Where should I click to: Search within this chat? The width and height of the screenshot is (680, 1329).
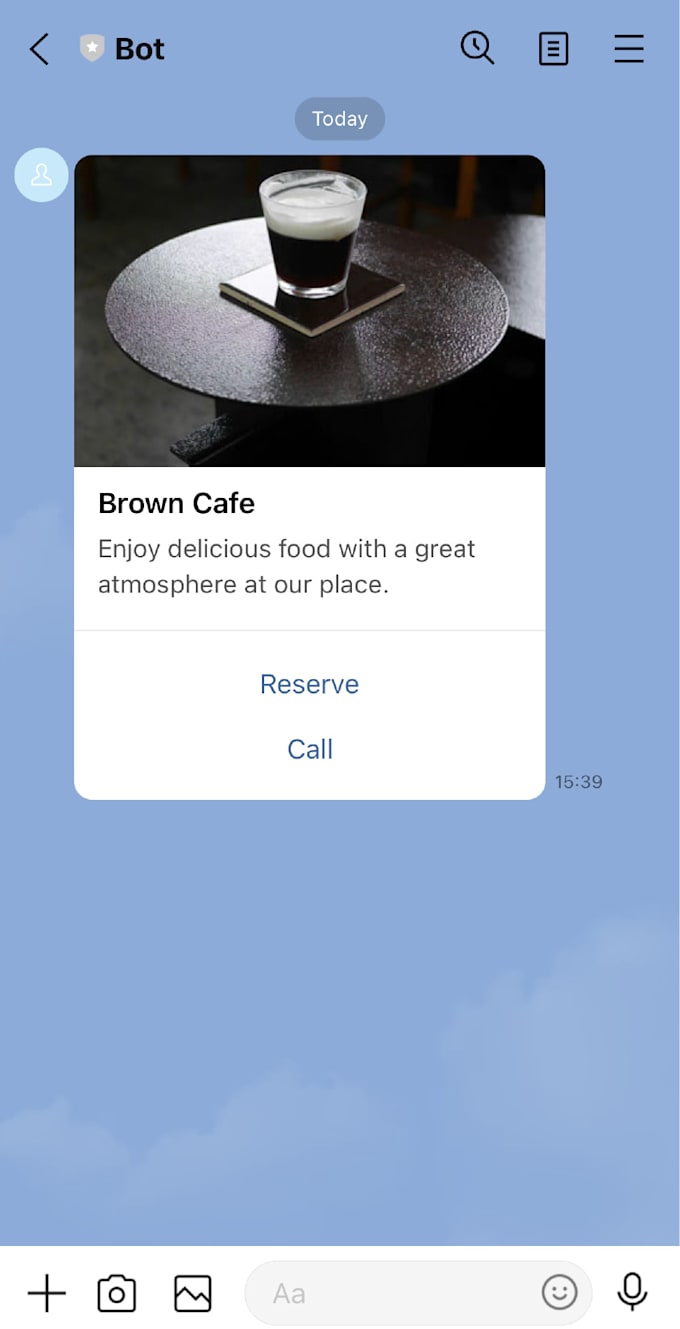(477, 48)
